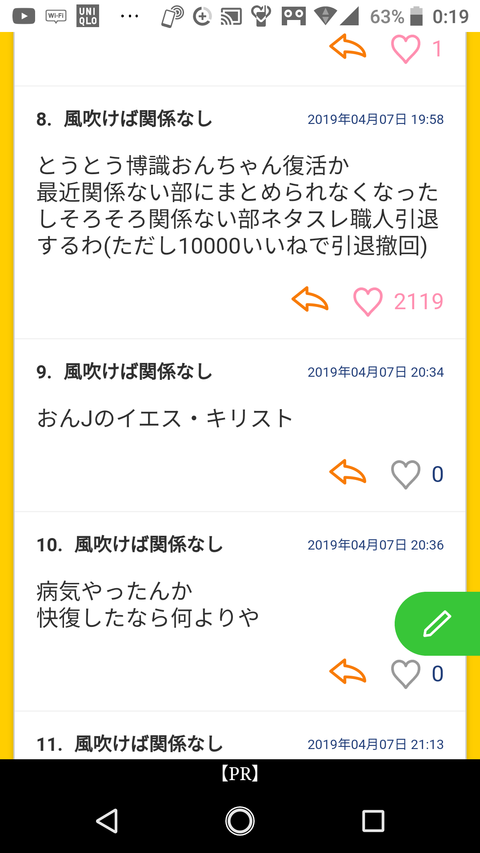480x853 pixels.
Task: Reply to comment 10 病気やったんか
Action: click(x=348, y=672)
